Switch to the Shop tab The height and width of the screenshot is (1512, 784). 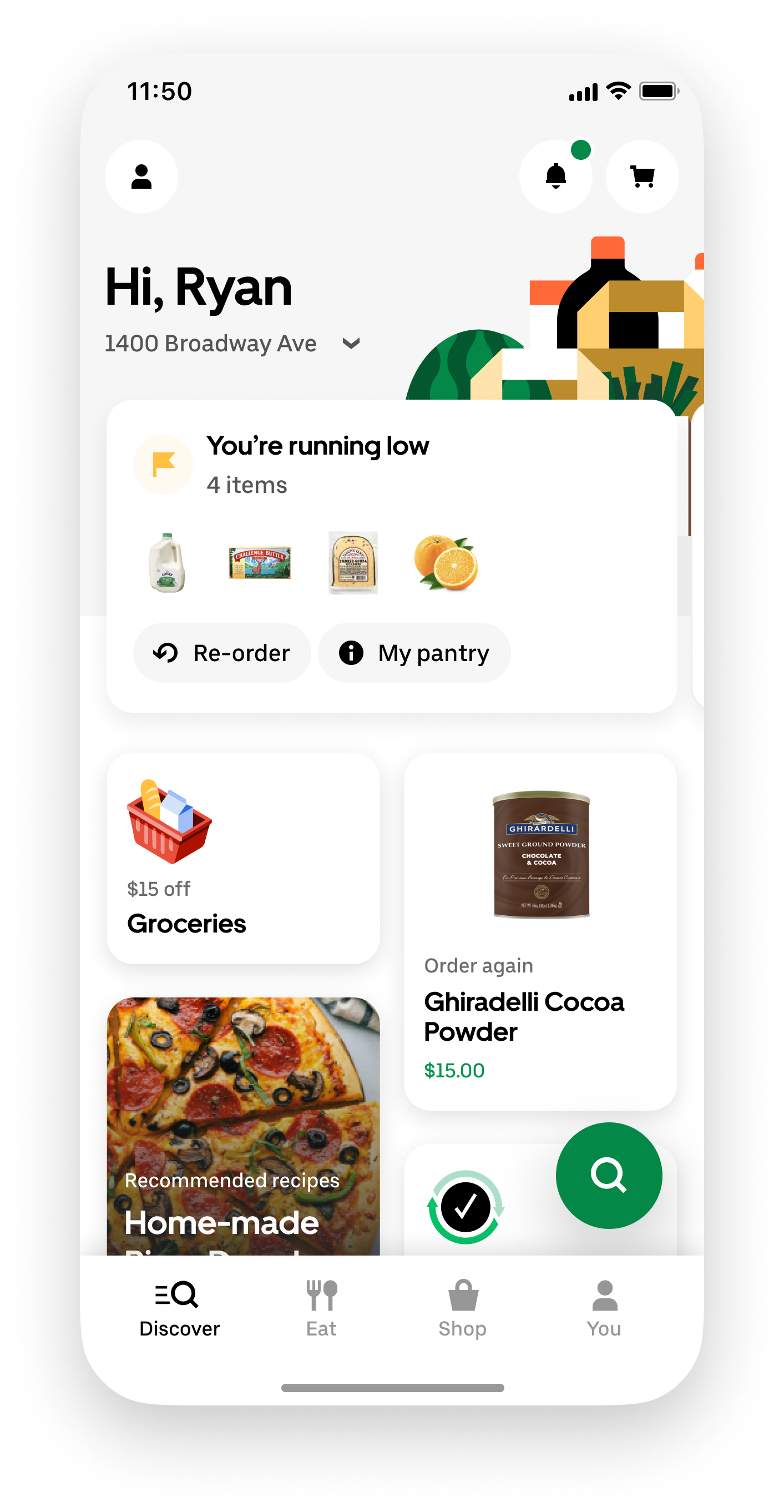tap(462, 1308)
